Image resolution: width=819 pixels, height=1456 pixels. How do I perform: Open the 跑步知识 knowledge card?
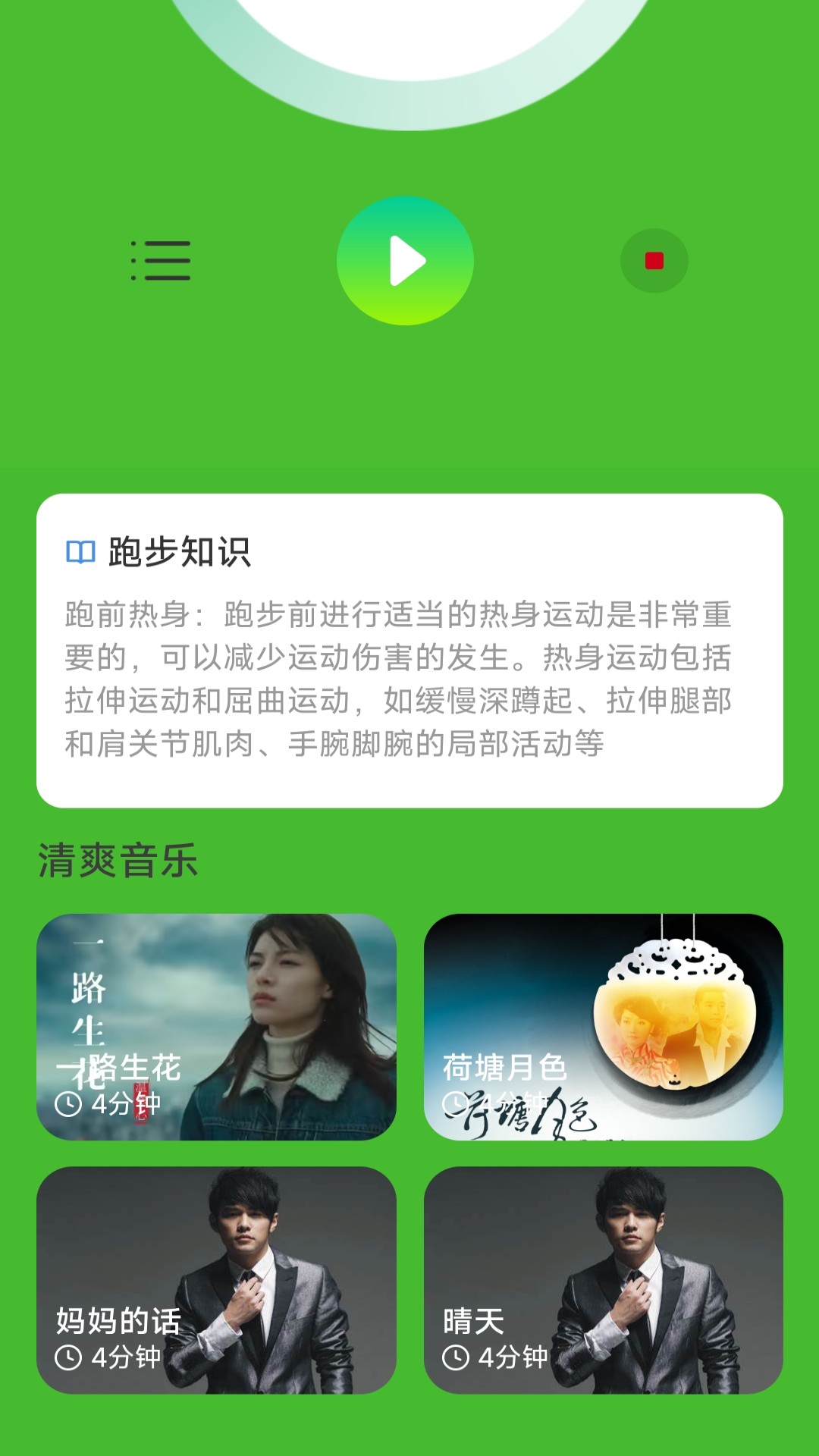[409, 648]
